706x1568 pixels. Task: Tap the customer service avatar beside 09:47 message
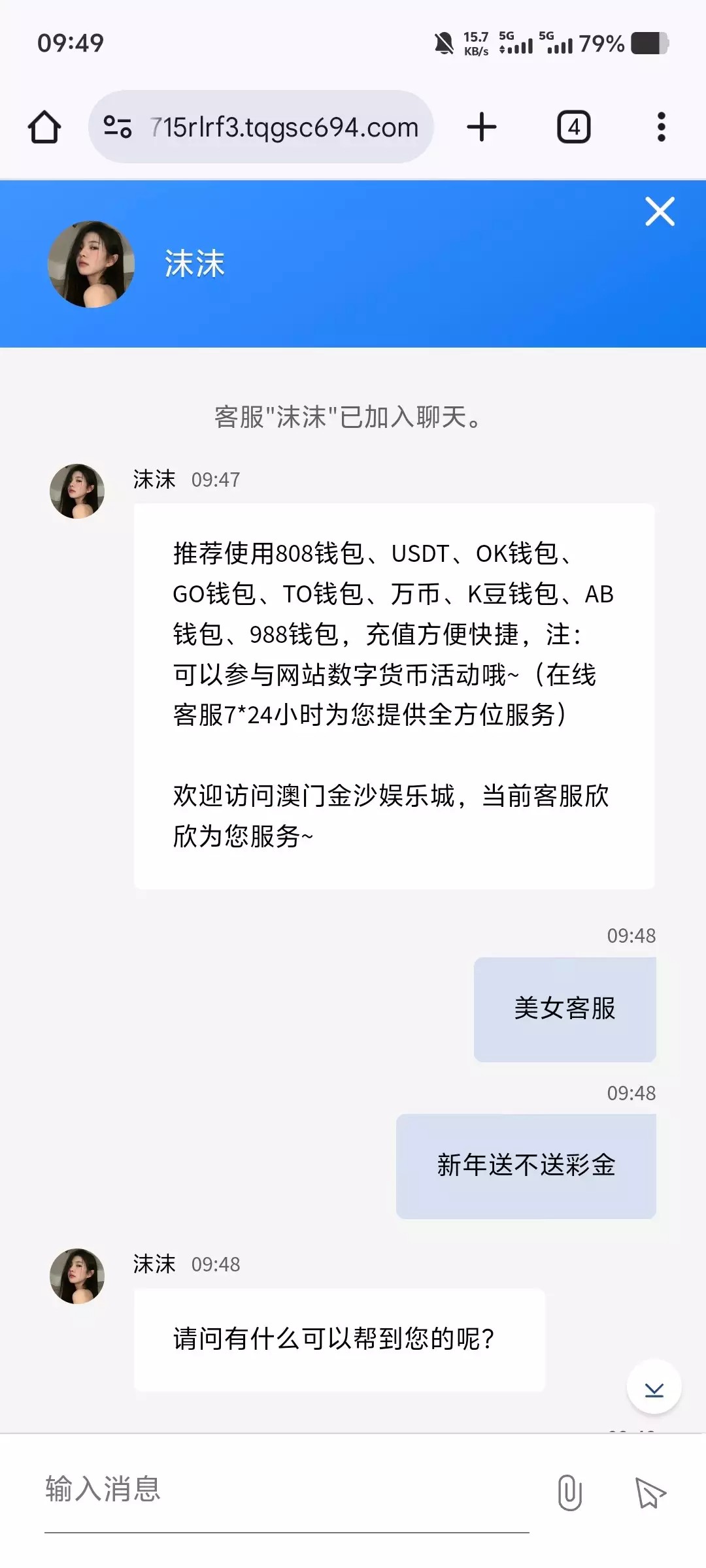(78, 491)
